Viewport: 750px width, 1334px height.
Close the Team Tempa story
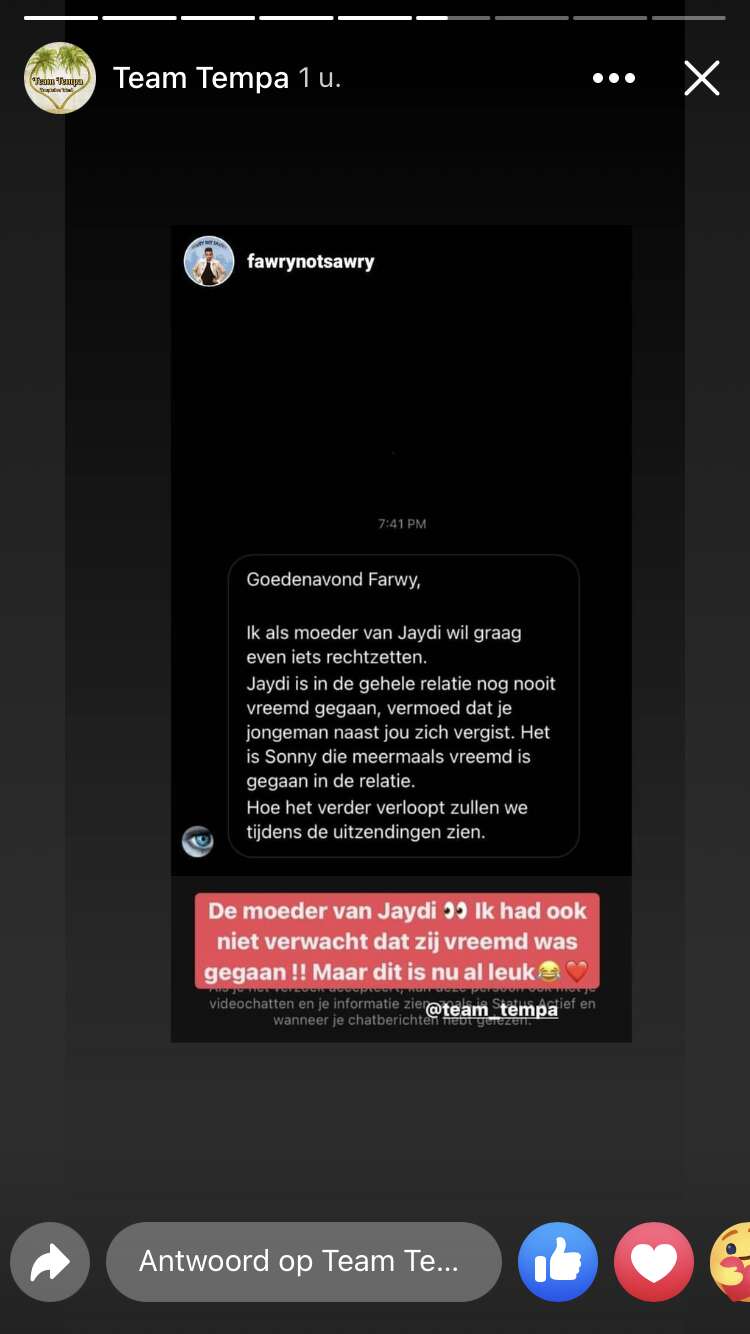coord(702,78)
